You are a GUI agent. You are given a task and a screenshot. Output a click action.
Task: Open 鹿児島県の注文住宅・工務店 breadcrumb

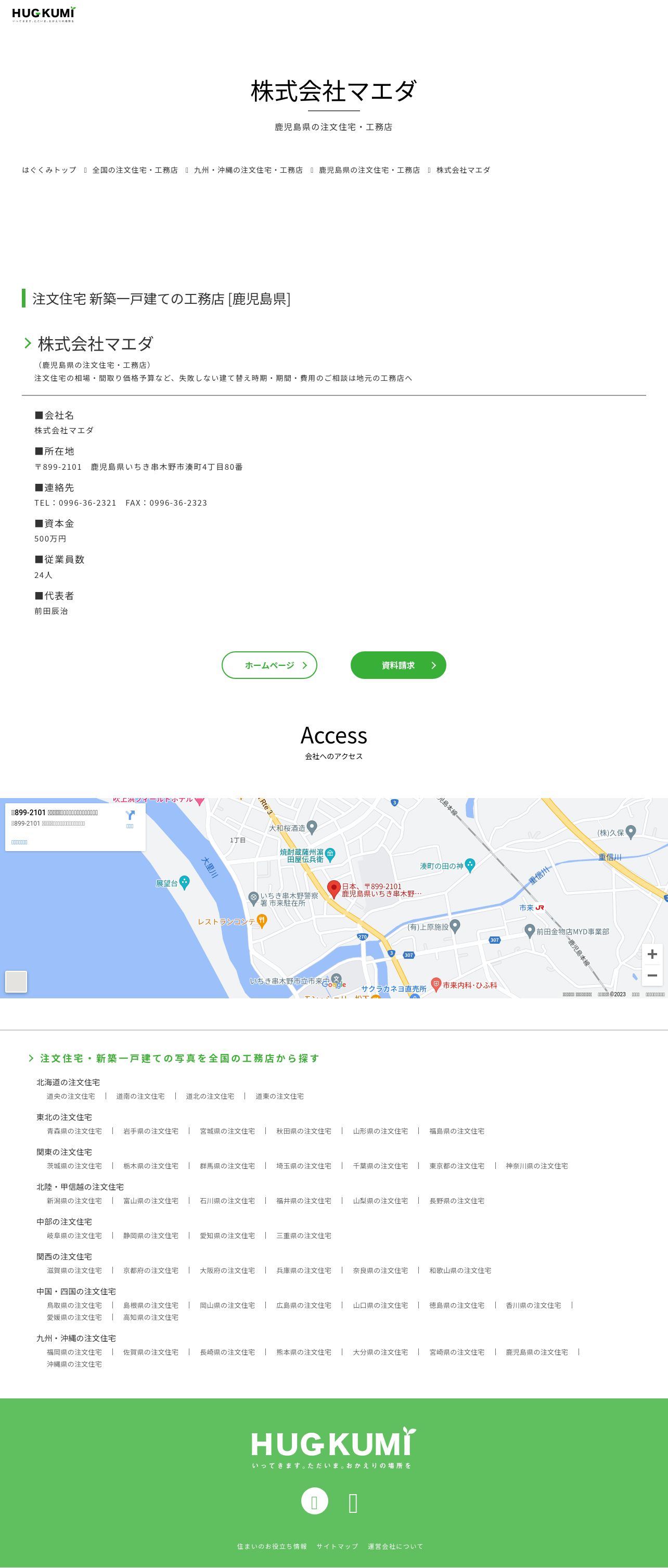tap(369, 170)
